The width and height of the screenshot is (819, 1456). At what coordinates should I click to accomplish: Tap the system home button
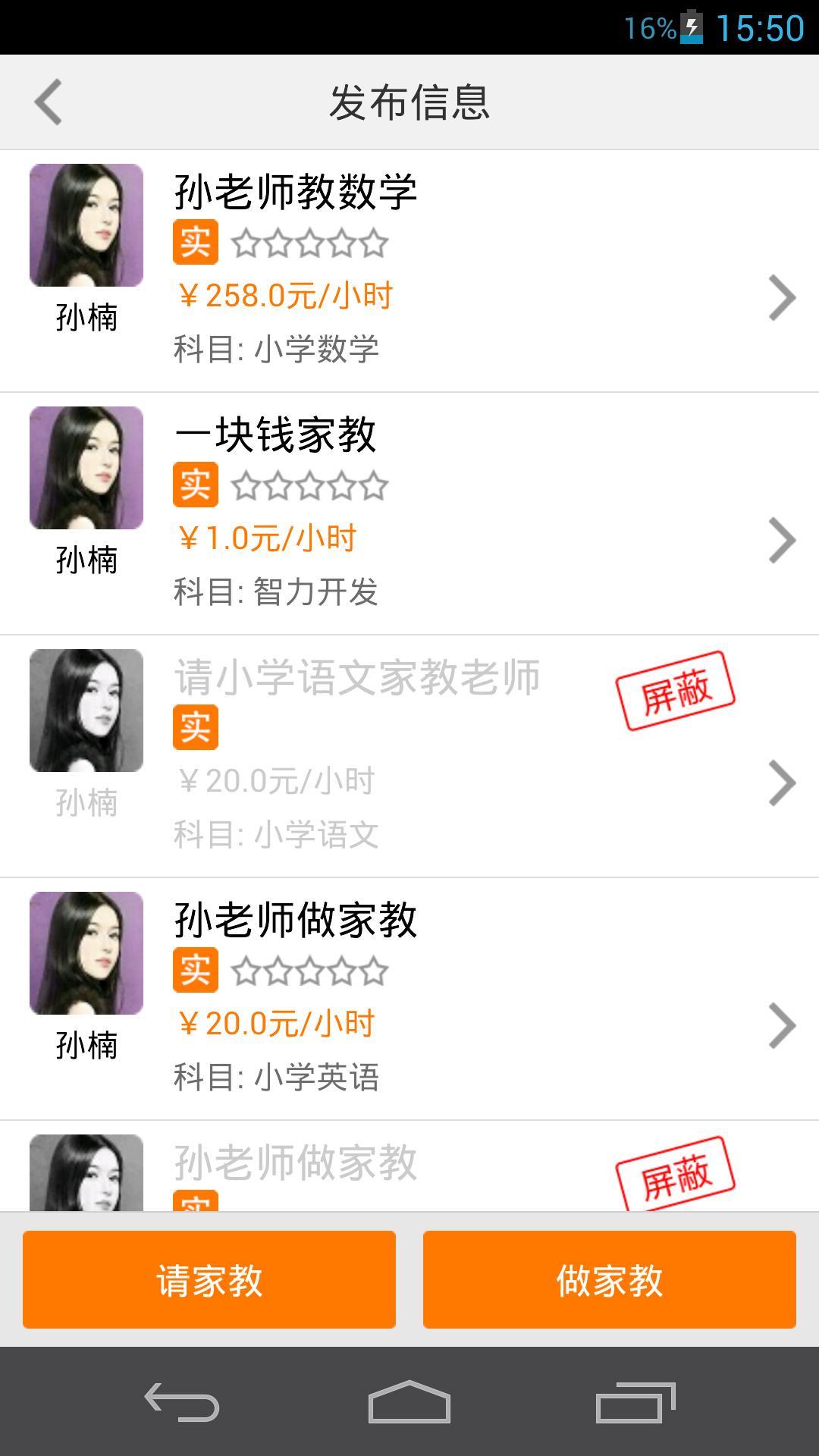pos(409,1402)
